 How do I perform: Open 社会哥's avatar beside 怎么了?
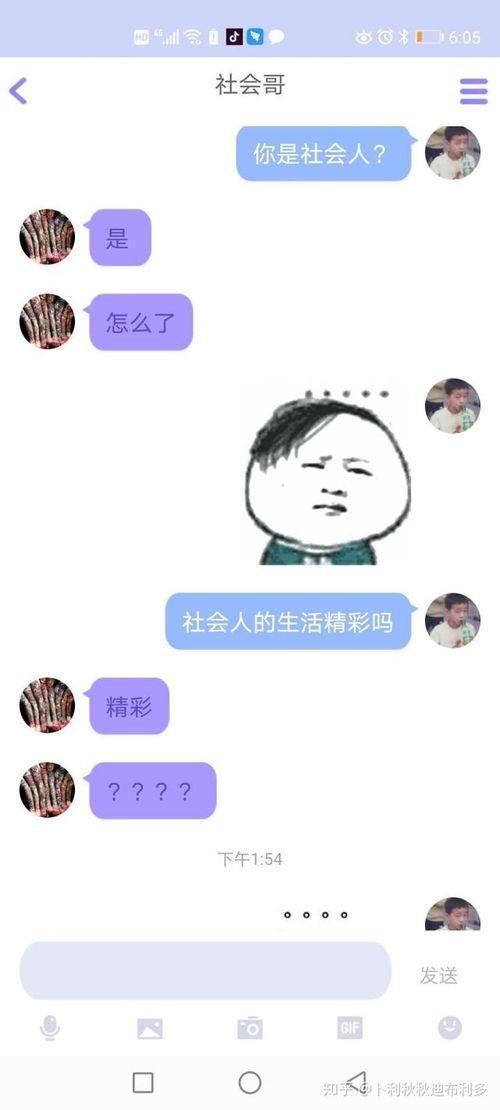coord(47,321)
